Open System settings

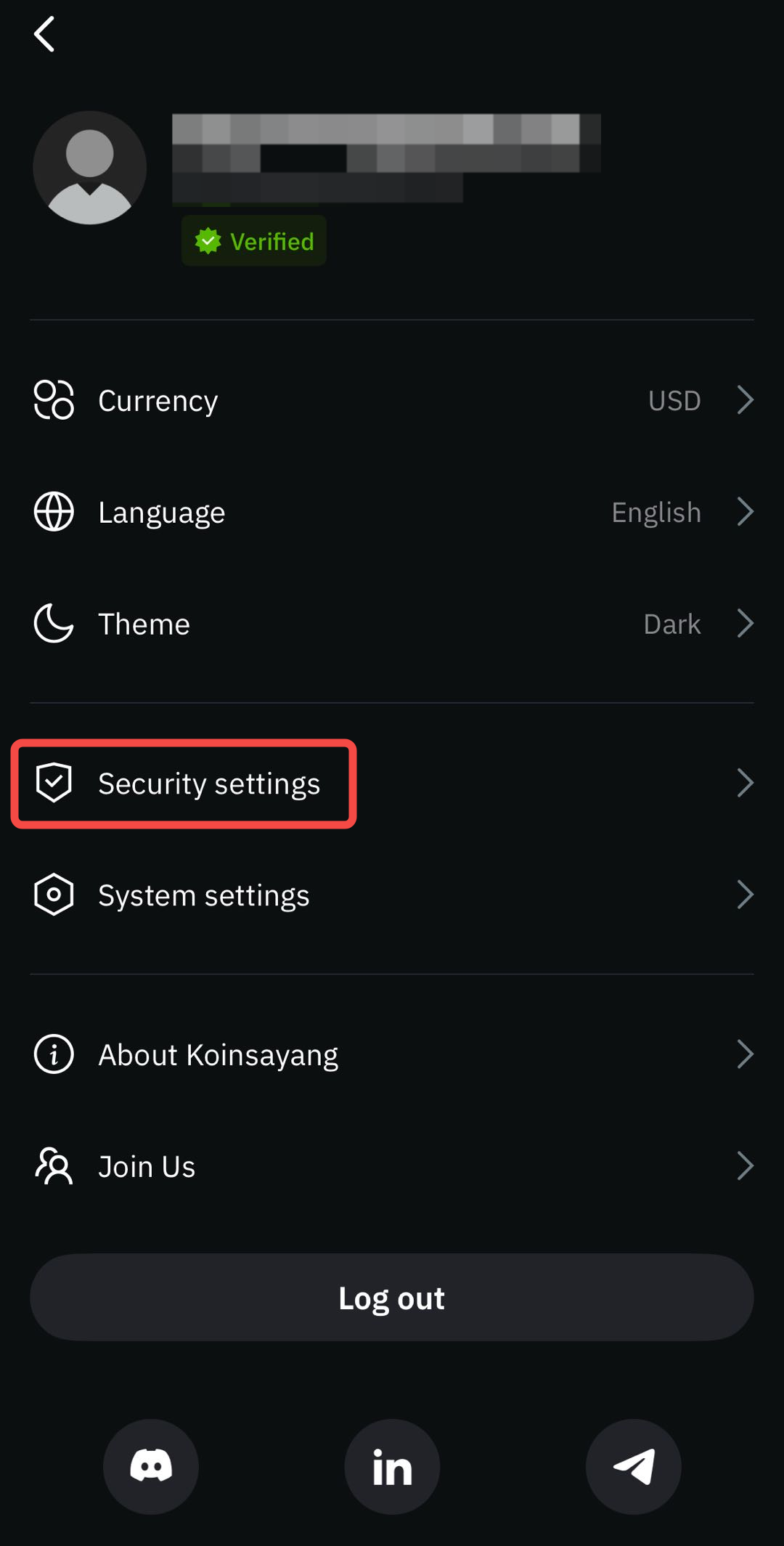392,895
